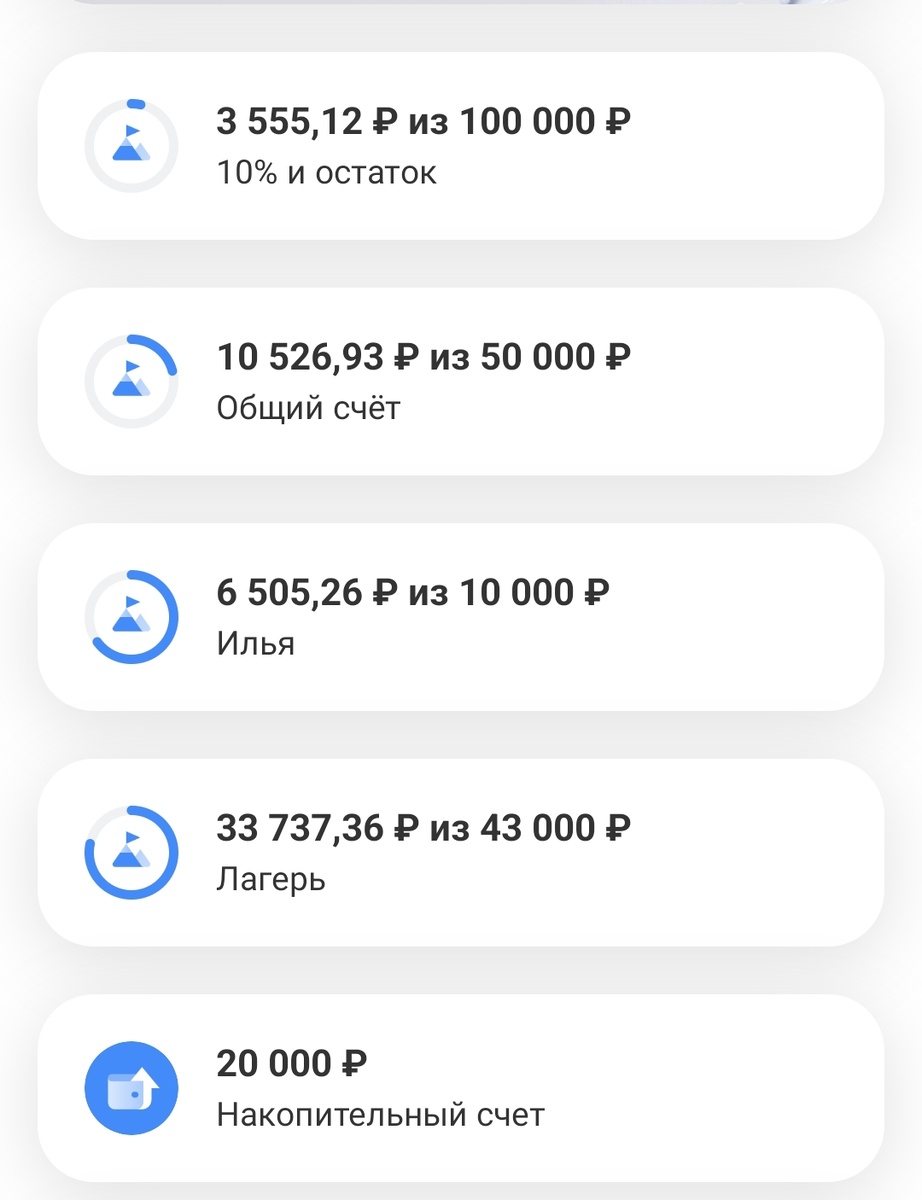
Task: Open the Общий счёт savings goal
Action: (x=461, y=380)
